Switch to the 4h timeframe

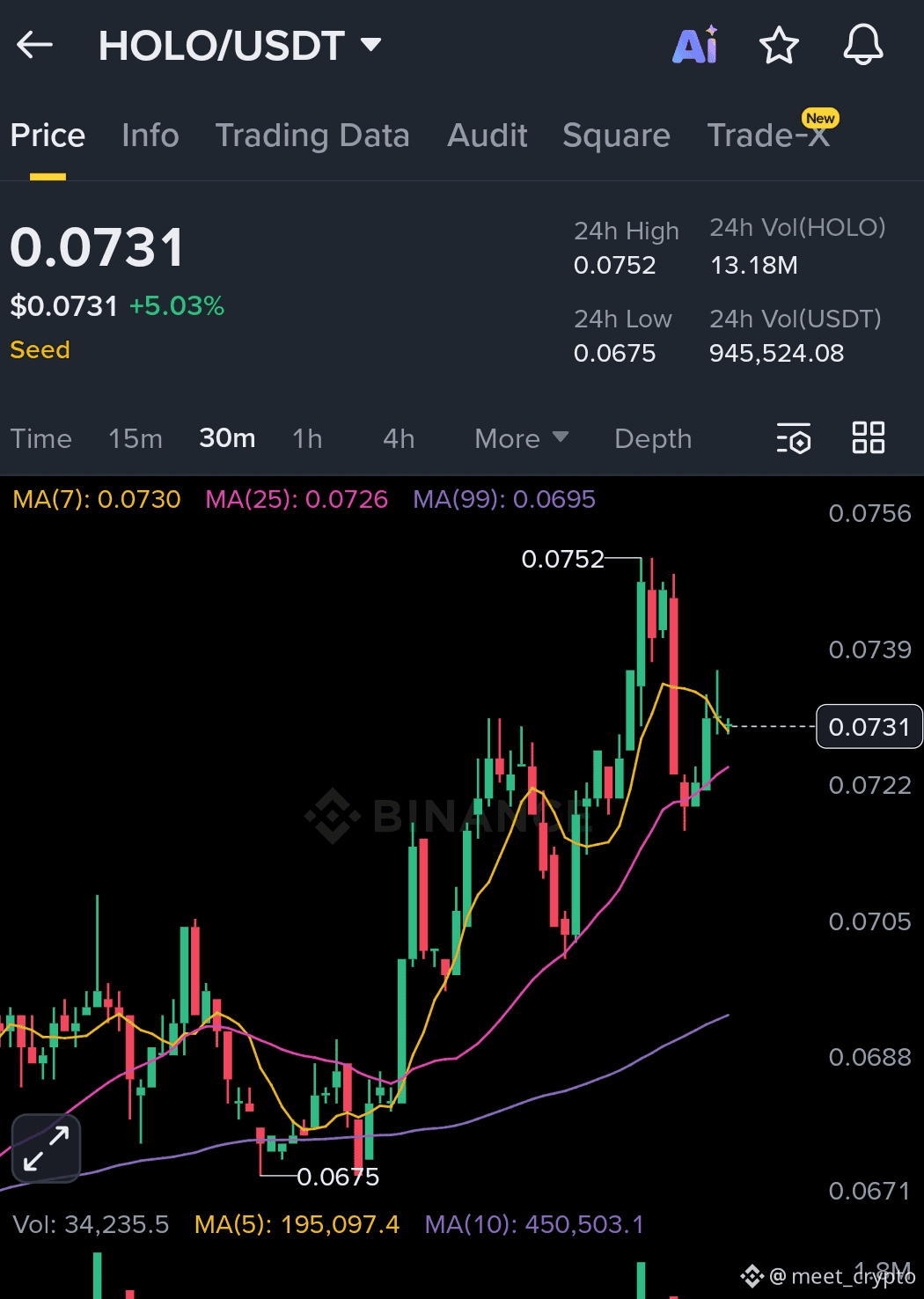click(397, 438)
